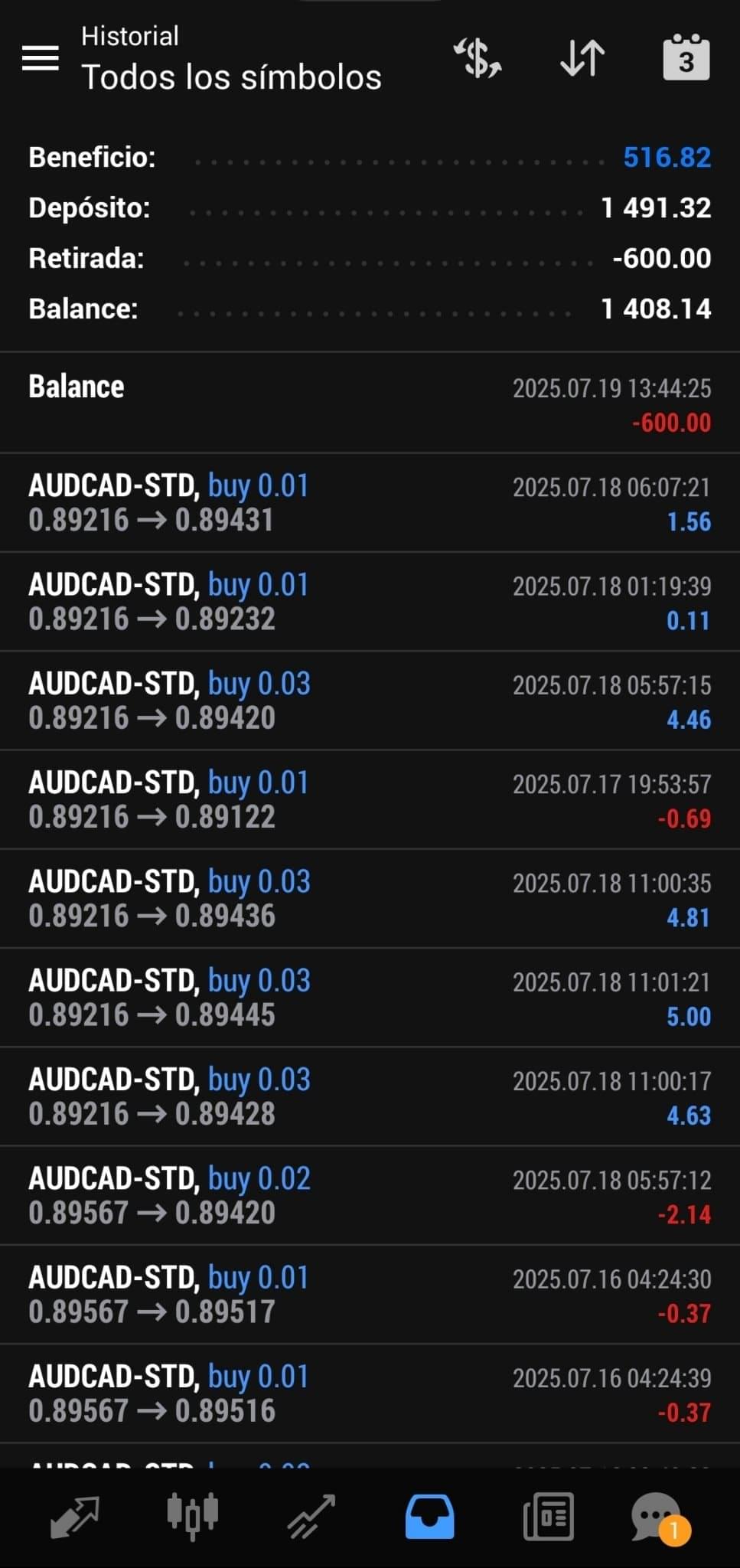The height and width of the screenshot is (1568, 740).
Task: View the AUDCAD trade with 4.46 profit
Action: pos(370,701)
